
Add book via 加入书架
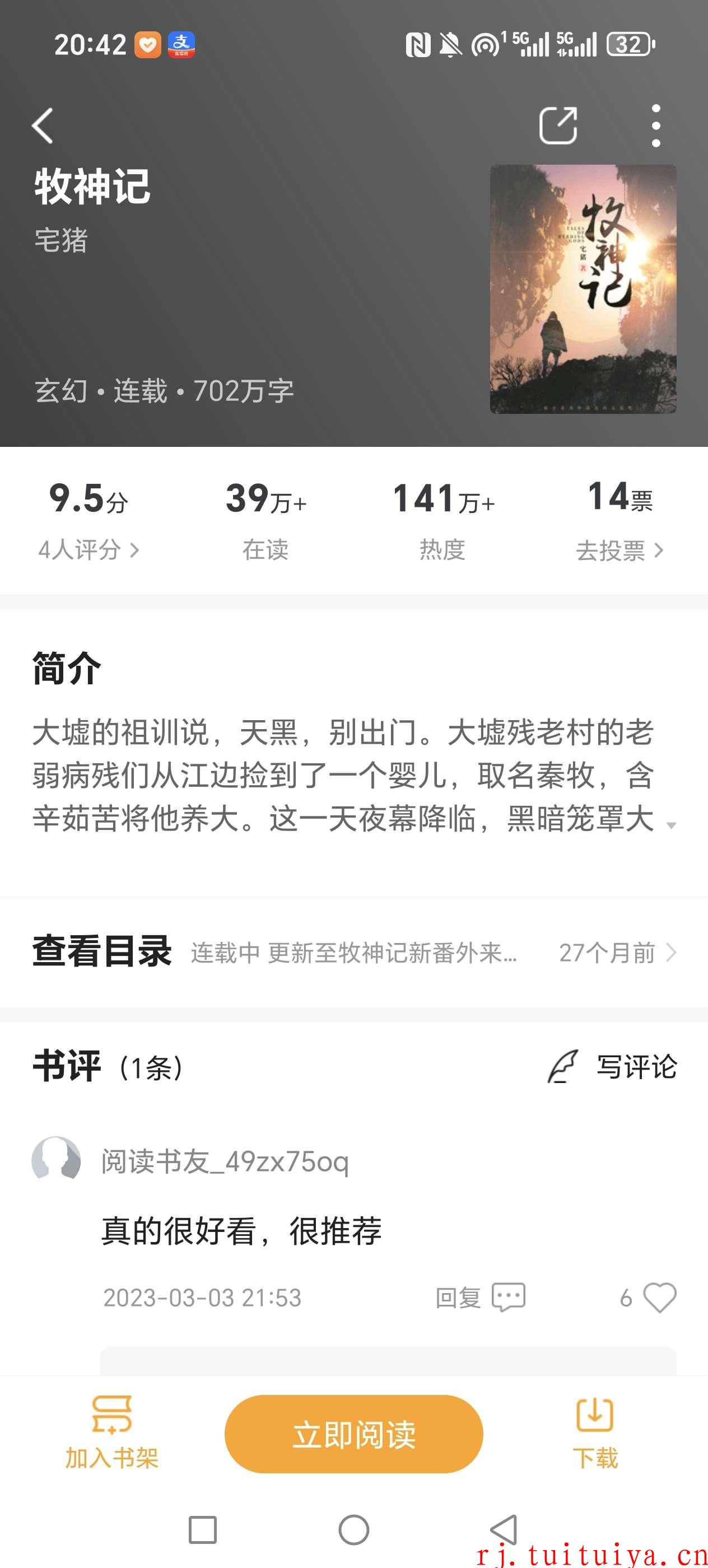click(112, 1433)
